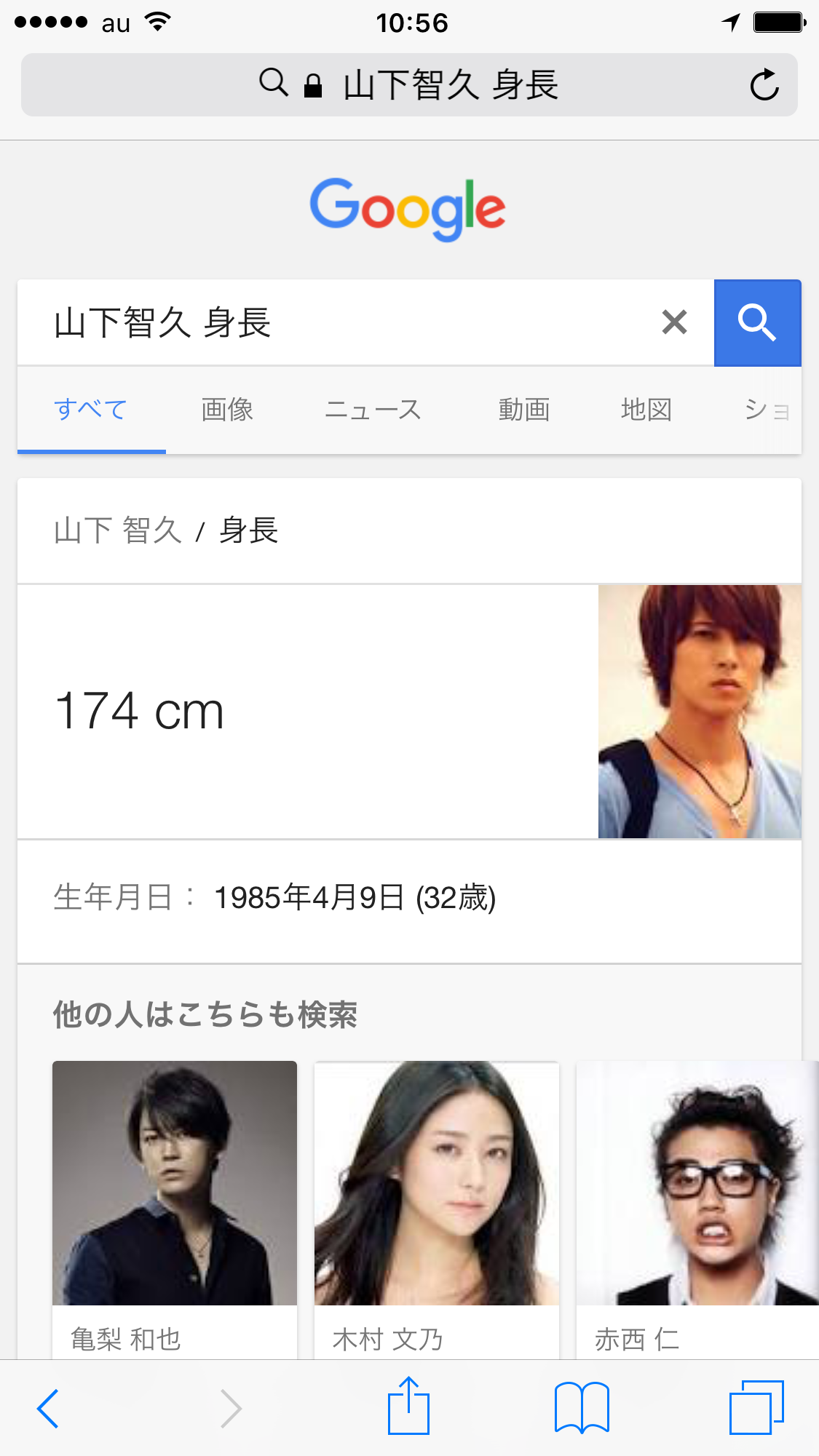Image resolution: width=819 pixels, height=1456 pixels.
Task: Switch to the 地図 tab
Action: pyautogui.click(x=646, y=410)
